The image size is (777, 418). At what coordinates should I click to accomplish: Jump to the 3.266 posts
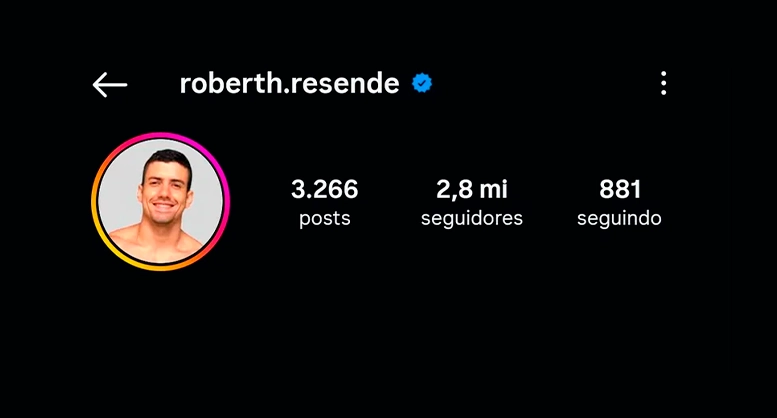(x=324, y=202)
